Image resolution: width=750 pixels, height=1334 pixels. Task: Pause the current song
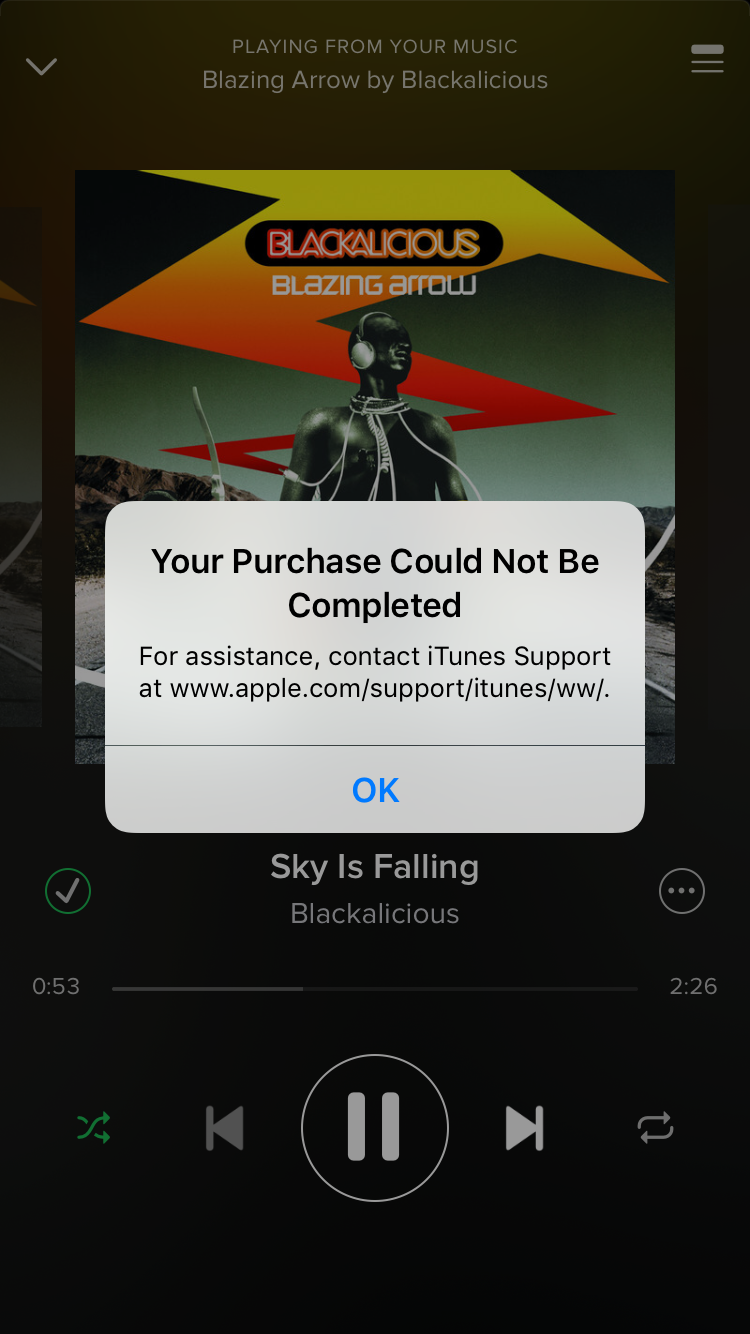(x=375, y=1127)
